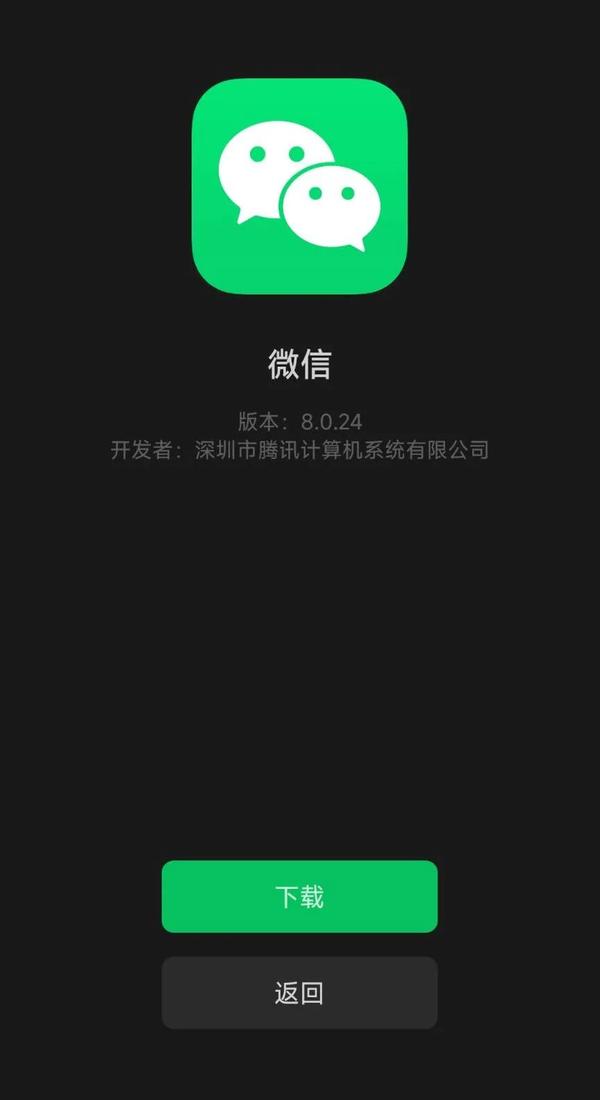This screenshot has width=600, height=1100.
Task: Go back with the 返回 button
Action: [x=299, y=993]
